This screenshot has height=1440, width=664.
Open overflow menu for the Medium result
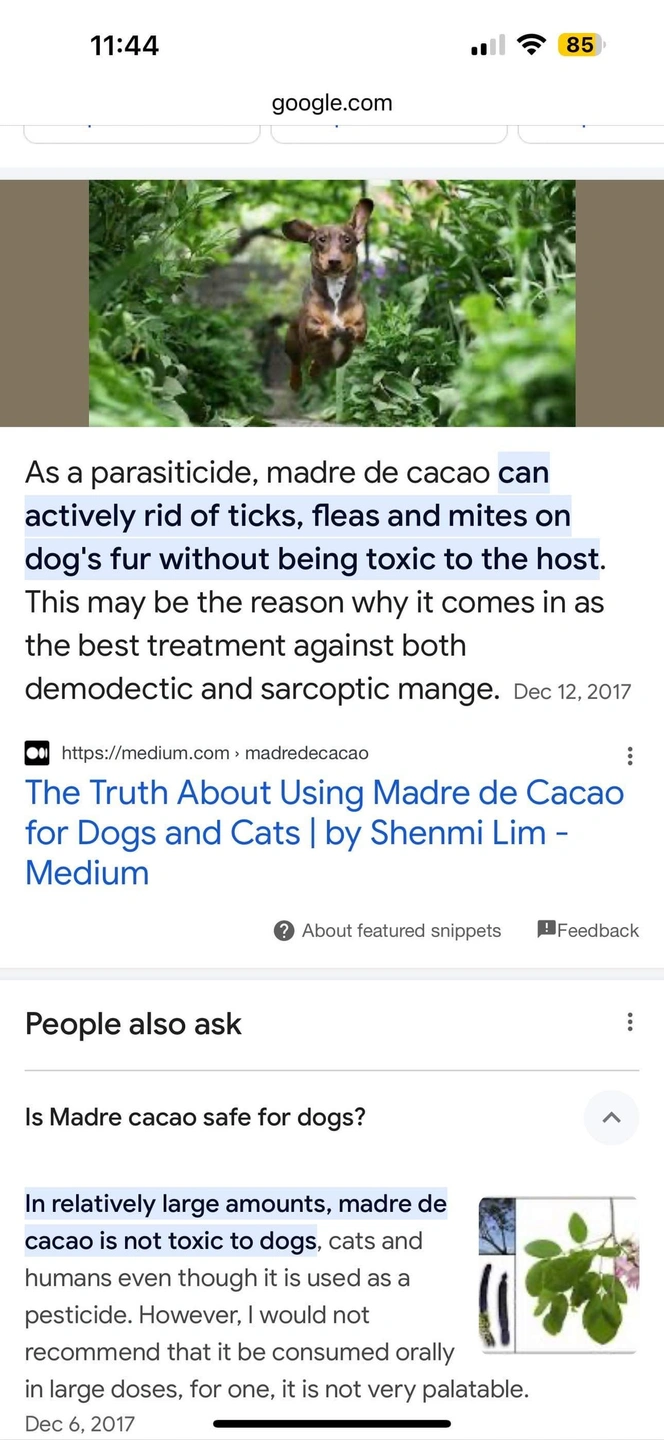629,756
